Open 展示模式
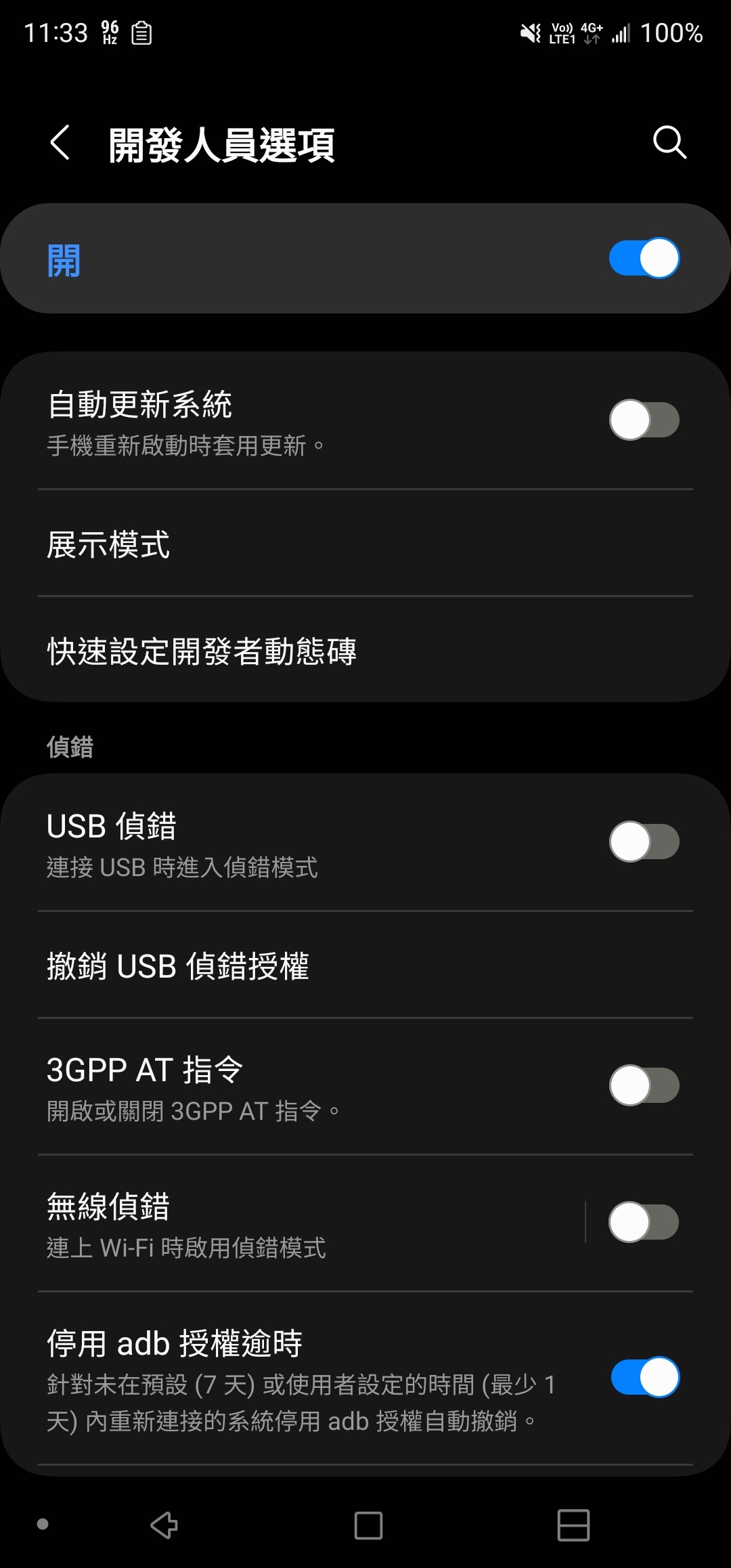This screenshot has height=1568, width=731. [365, 544]
